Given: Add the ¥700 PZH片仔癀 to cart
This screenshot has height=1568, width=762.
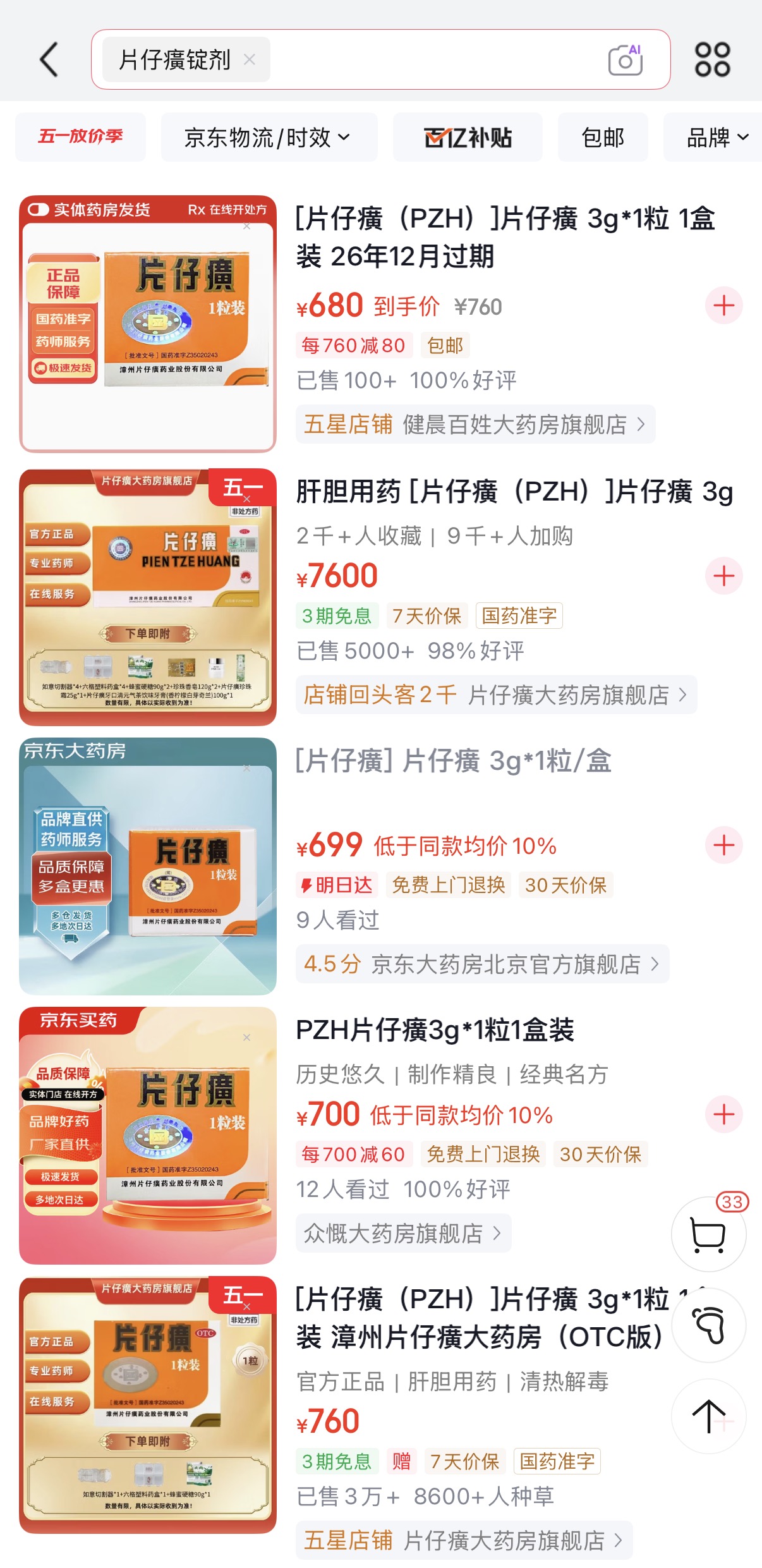Looking at the screenshot, I should [x=723, y=1114].
